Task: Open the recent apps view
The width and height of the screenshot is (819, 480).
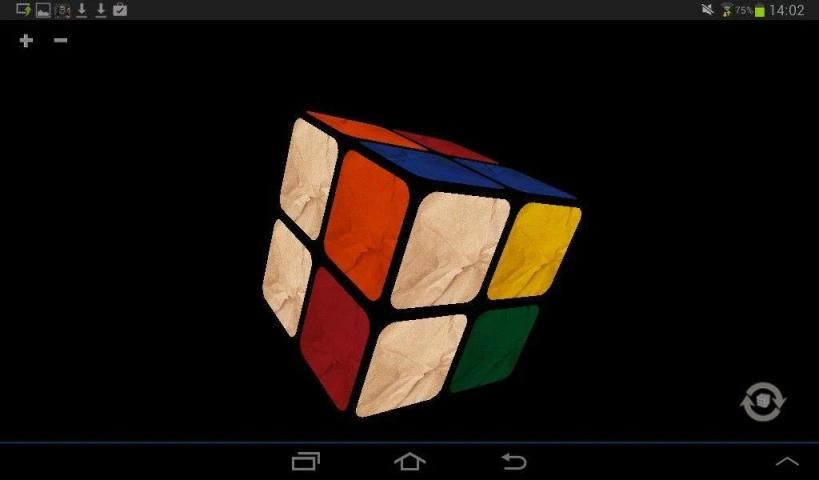Action: 306,461
